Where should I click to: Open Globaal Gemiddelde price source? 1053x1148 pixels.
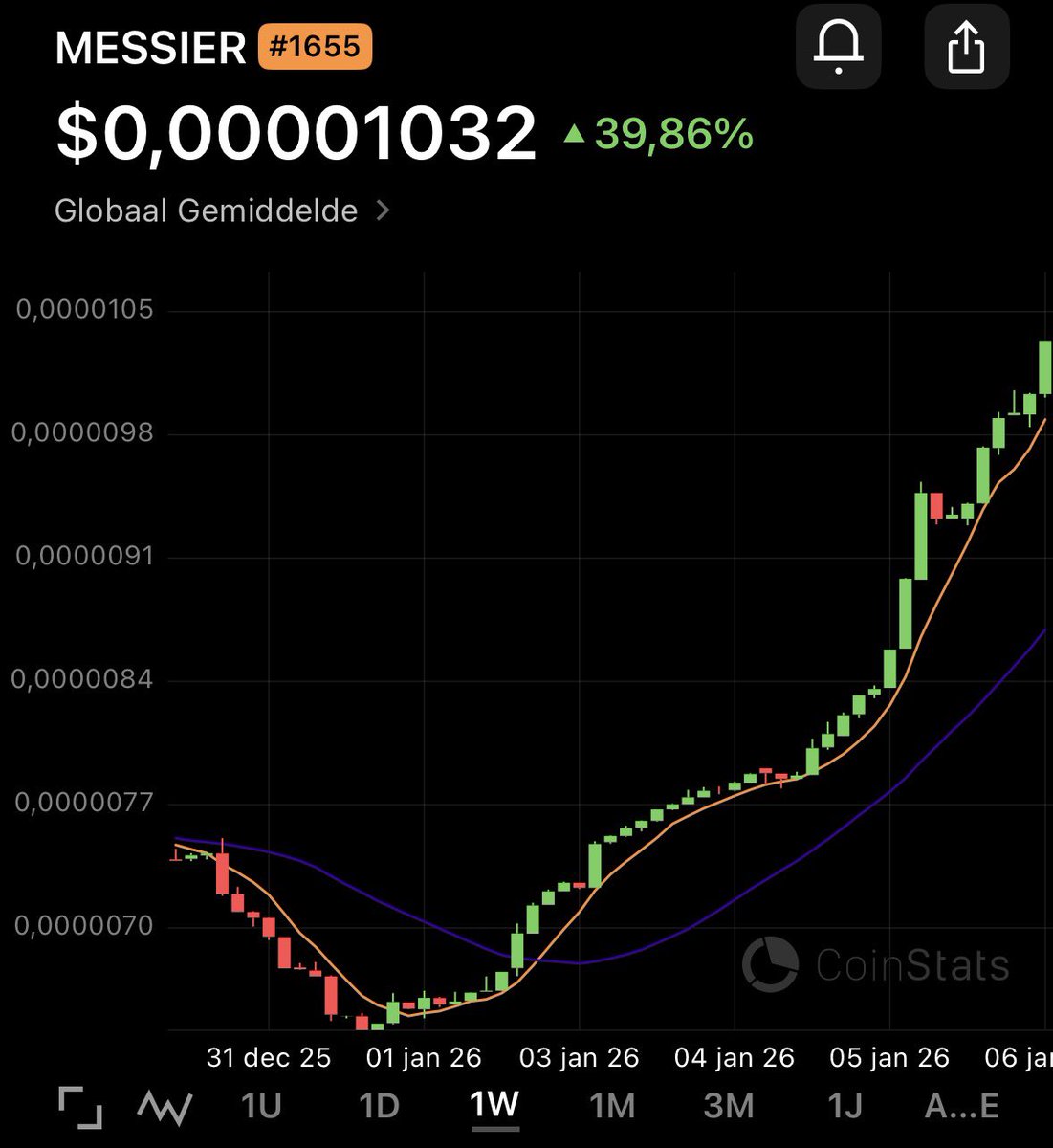(x=222, y=210)
